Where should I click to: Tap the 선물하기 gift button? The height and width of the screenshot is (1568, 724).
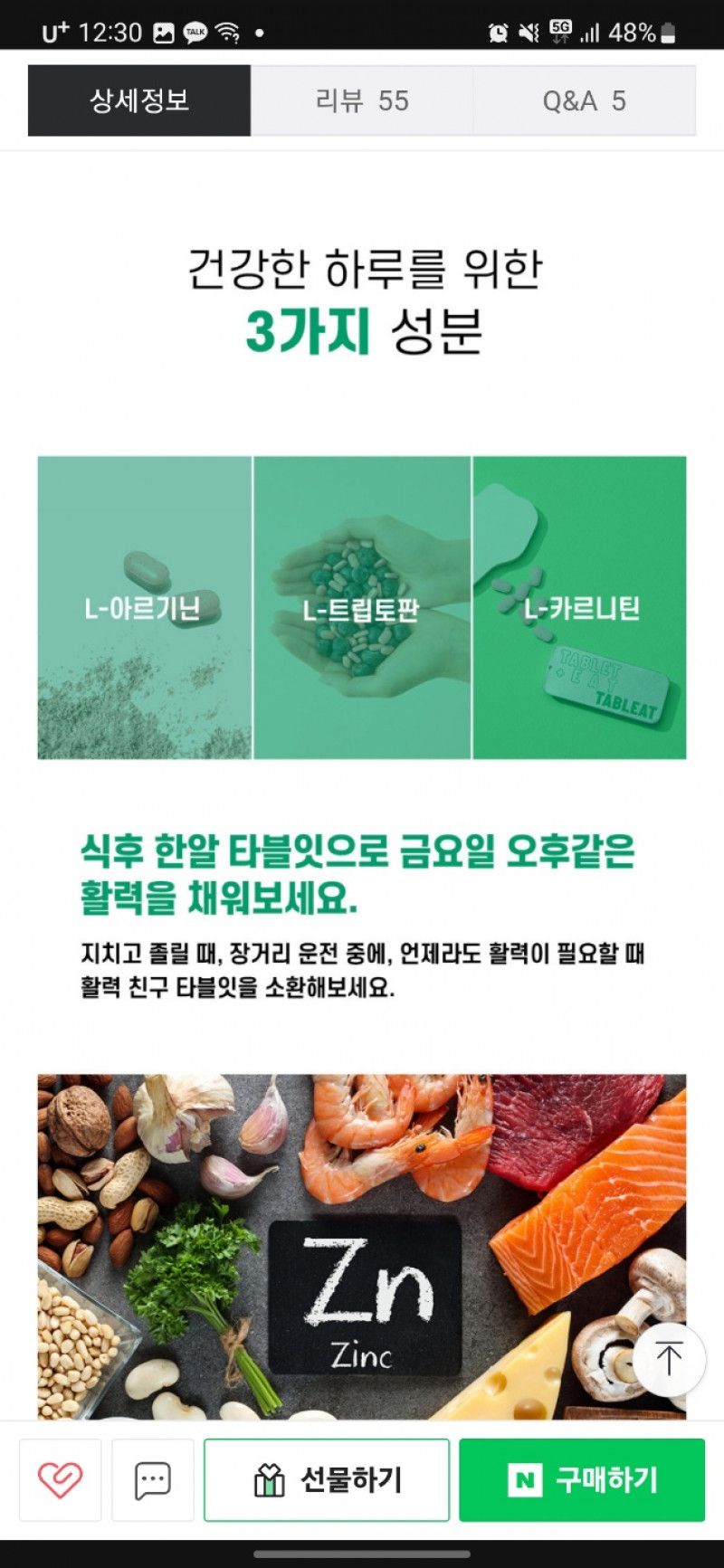pos(327,1480)
